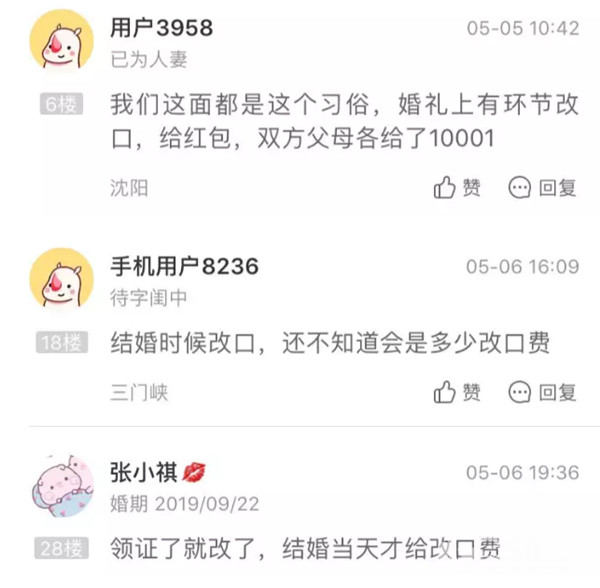
Task: Reply to 手机用户8236's comment
Action: click(543, 391)
